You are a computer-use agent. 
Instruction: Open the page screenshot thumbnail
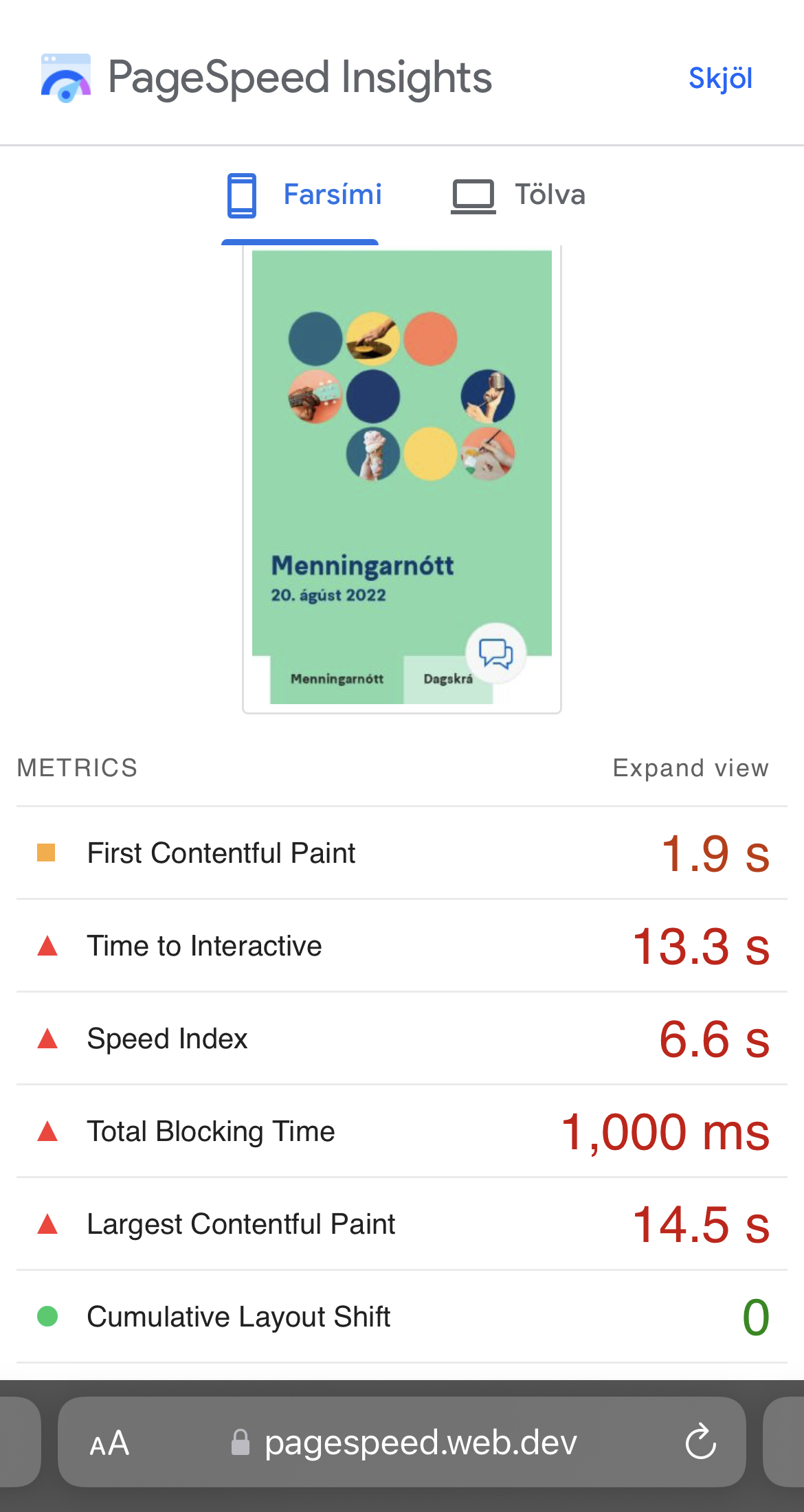401,477
